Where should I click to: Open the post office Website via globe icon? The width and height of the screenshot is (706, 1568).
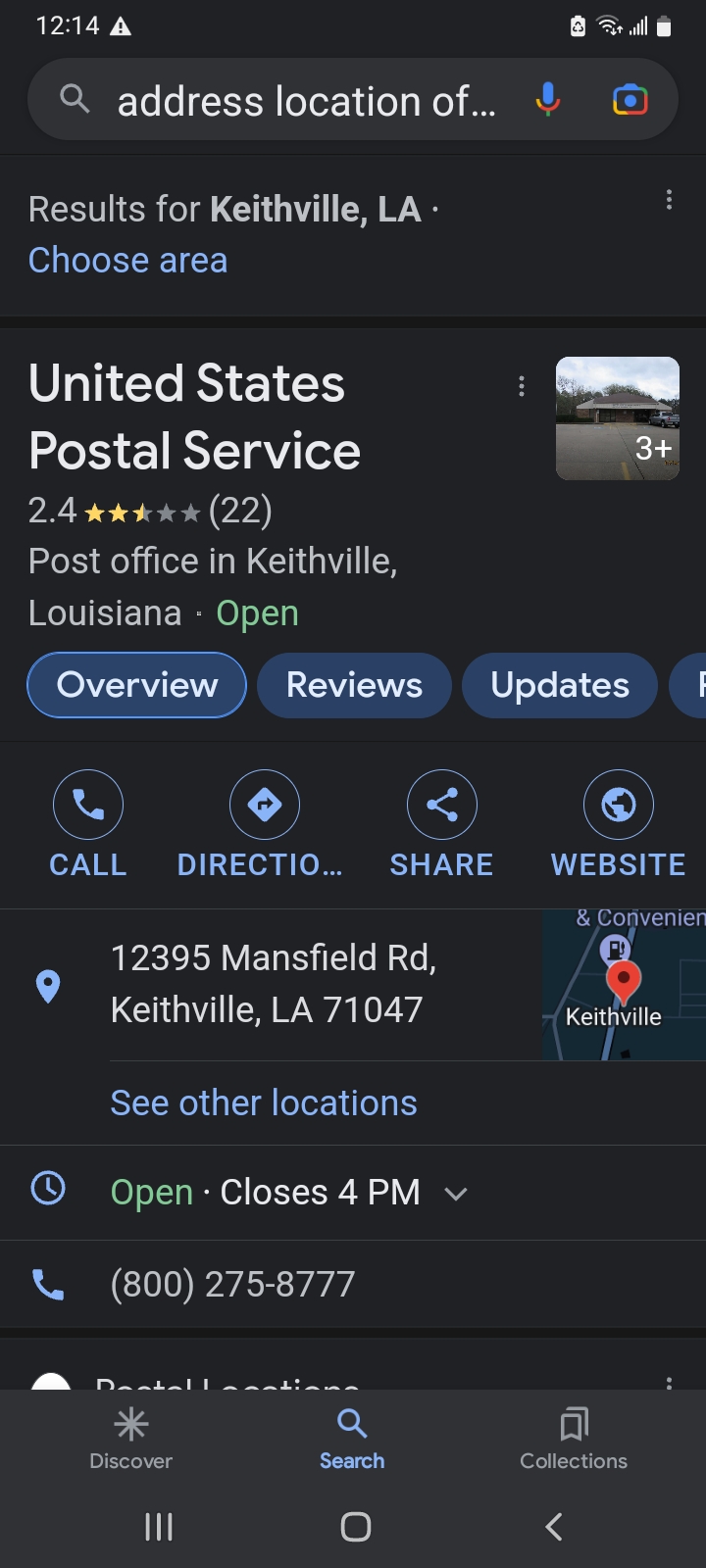click(x=617, y=804)
